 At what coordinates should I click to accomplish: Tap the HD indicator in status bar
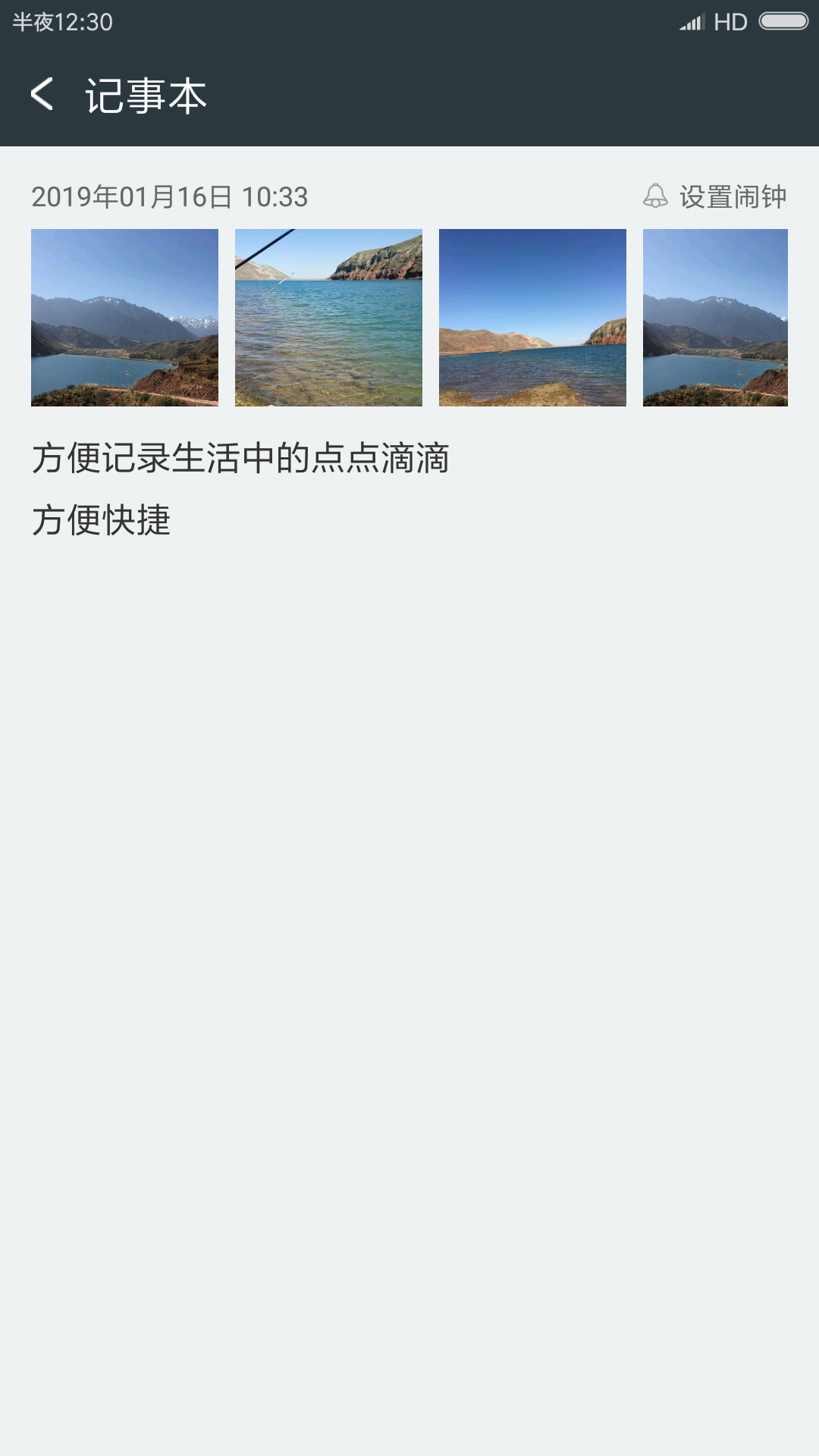(x=730, y=20)
